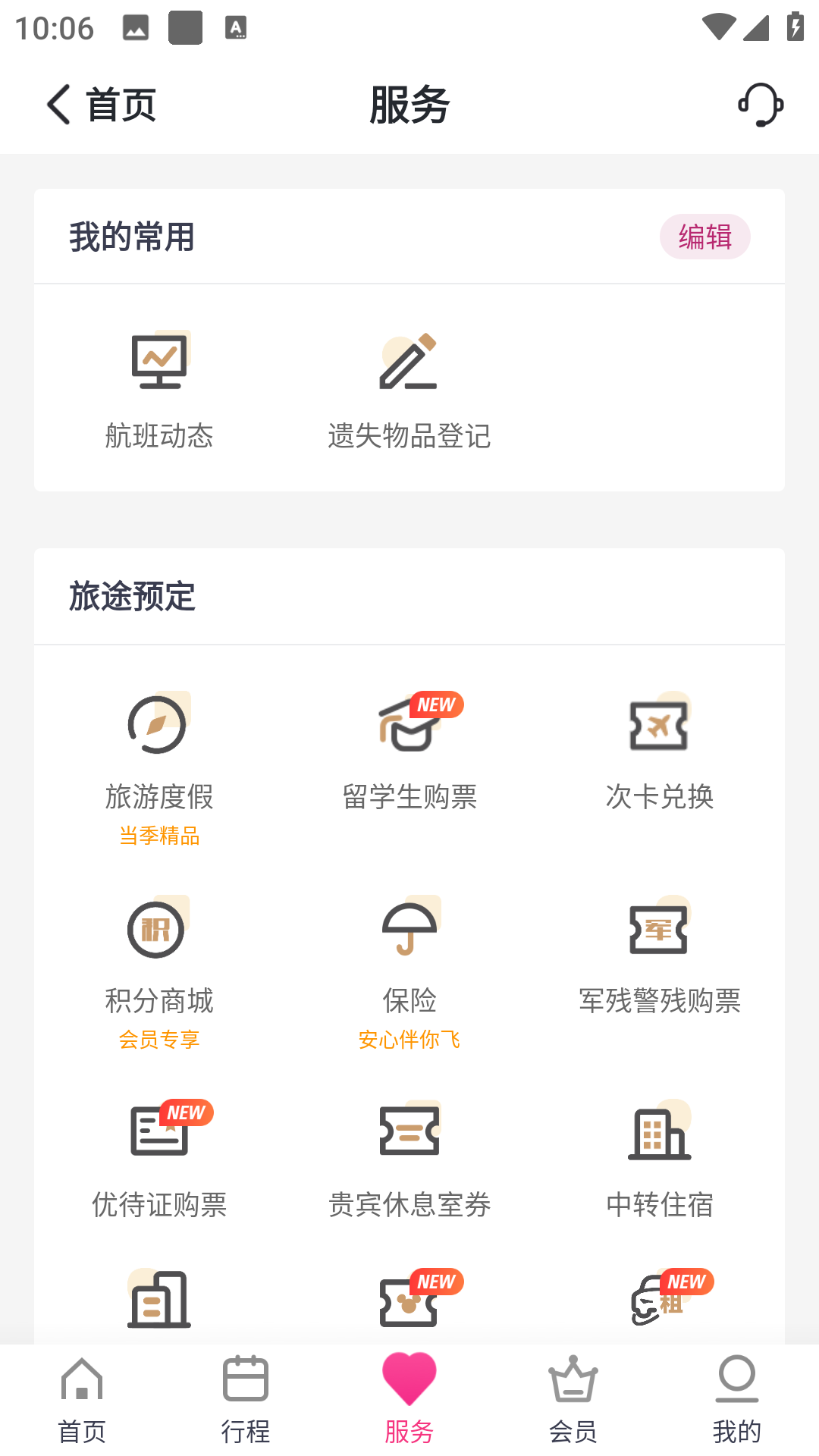Select the 服务 bottom tab
This screenshot has height=1456, width=819.
409,1399
